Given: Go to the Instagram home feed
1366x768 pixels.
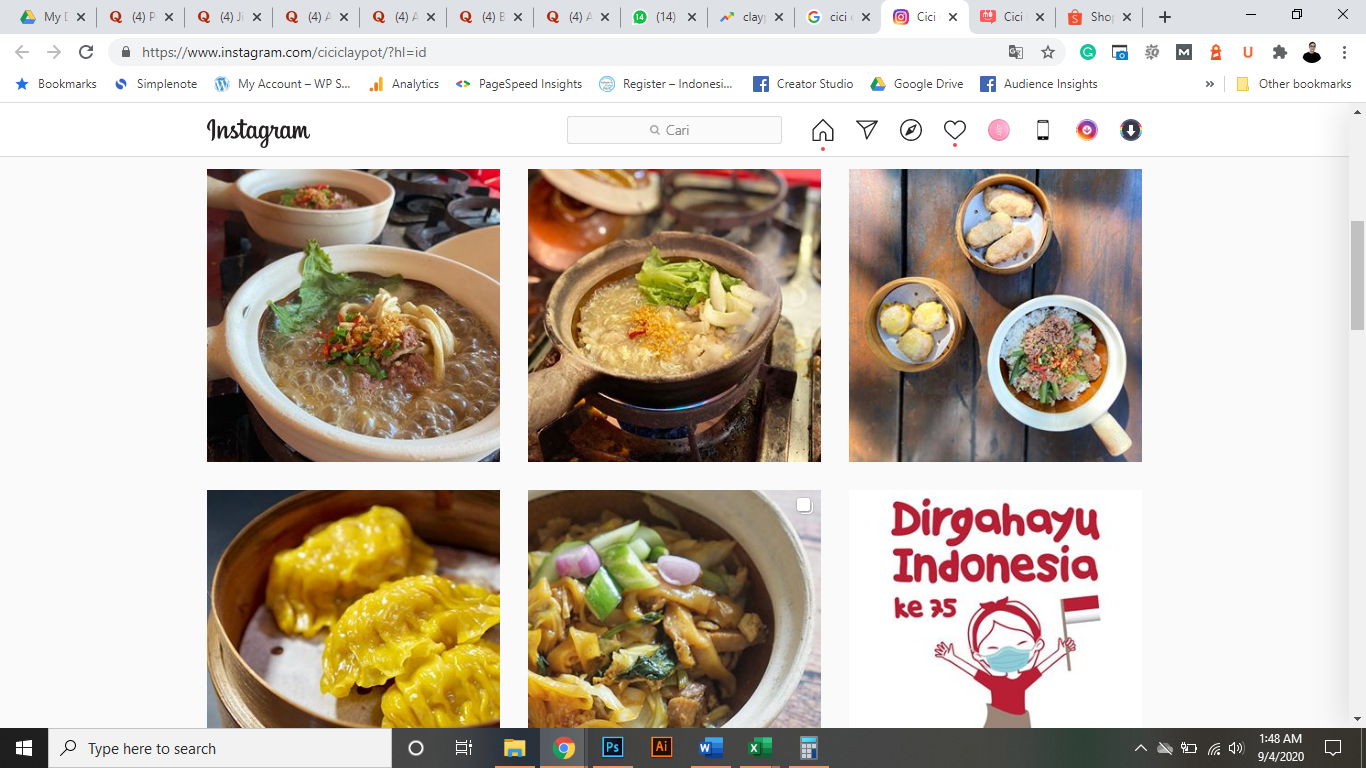Looking at the screenshot, I should click(x=822, y=130).
